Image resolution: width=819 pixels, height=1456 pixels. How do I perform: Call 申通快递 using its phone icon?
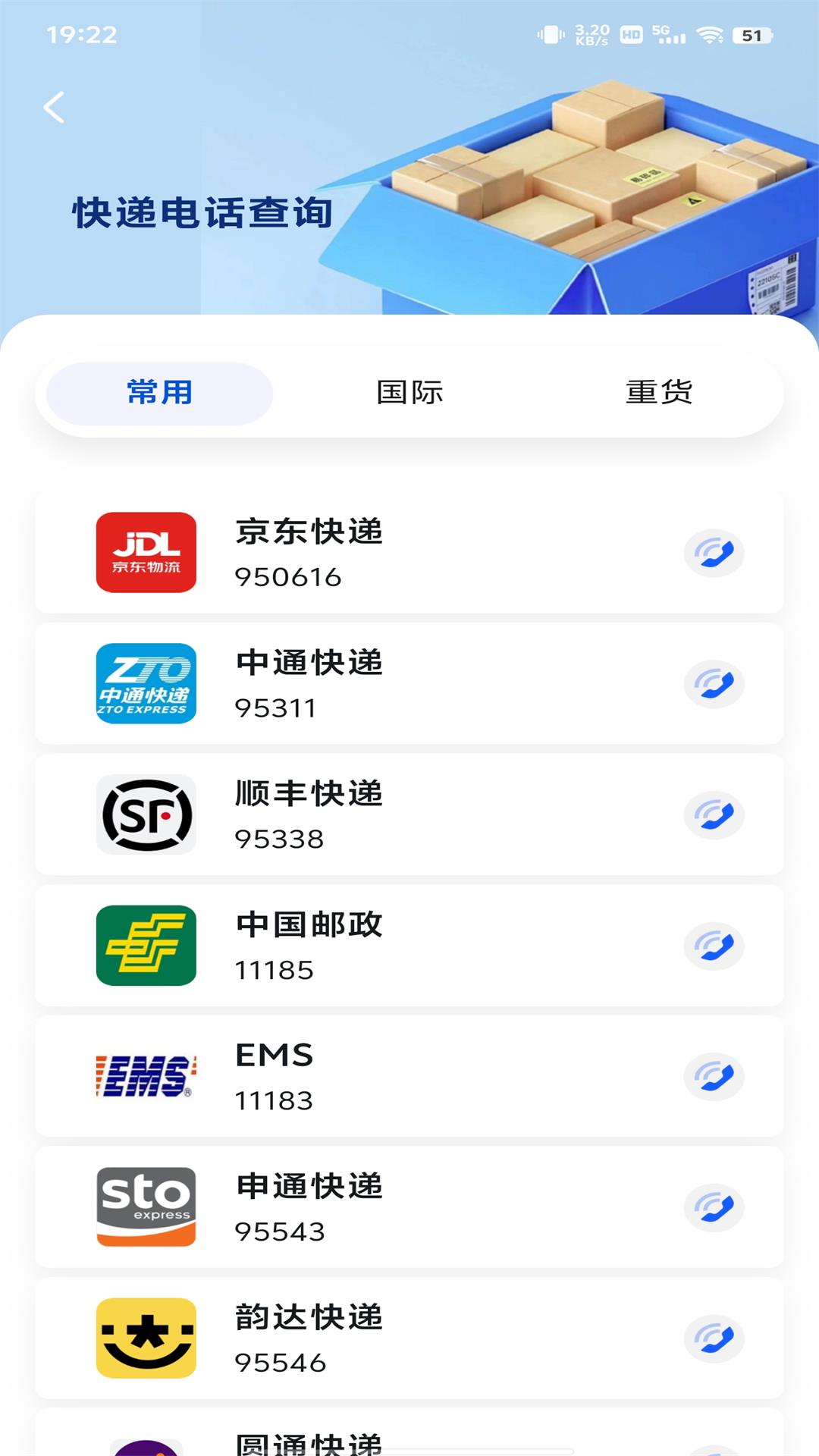pos(714,1208)
